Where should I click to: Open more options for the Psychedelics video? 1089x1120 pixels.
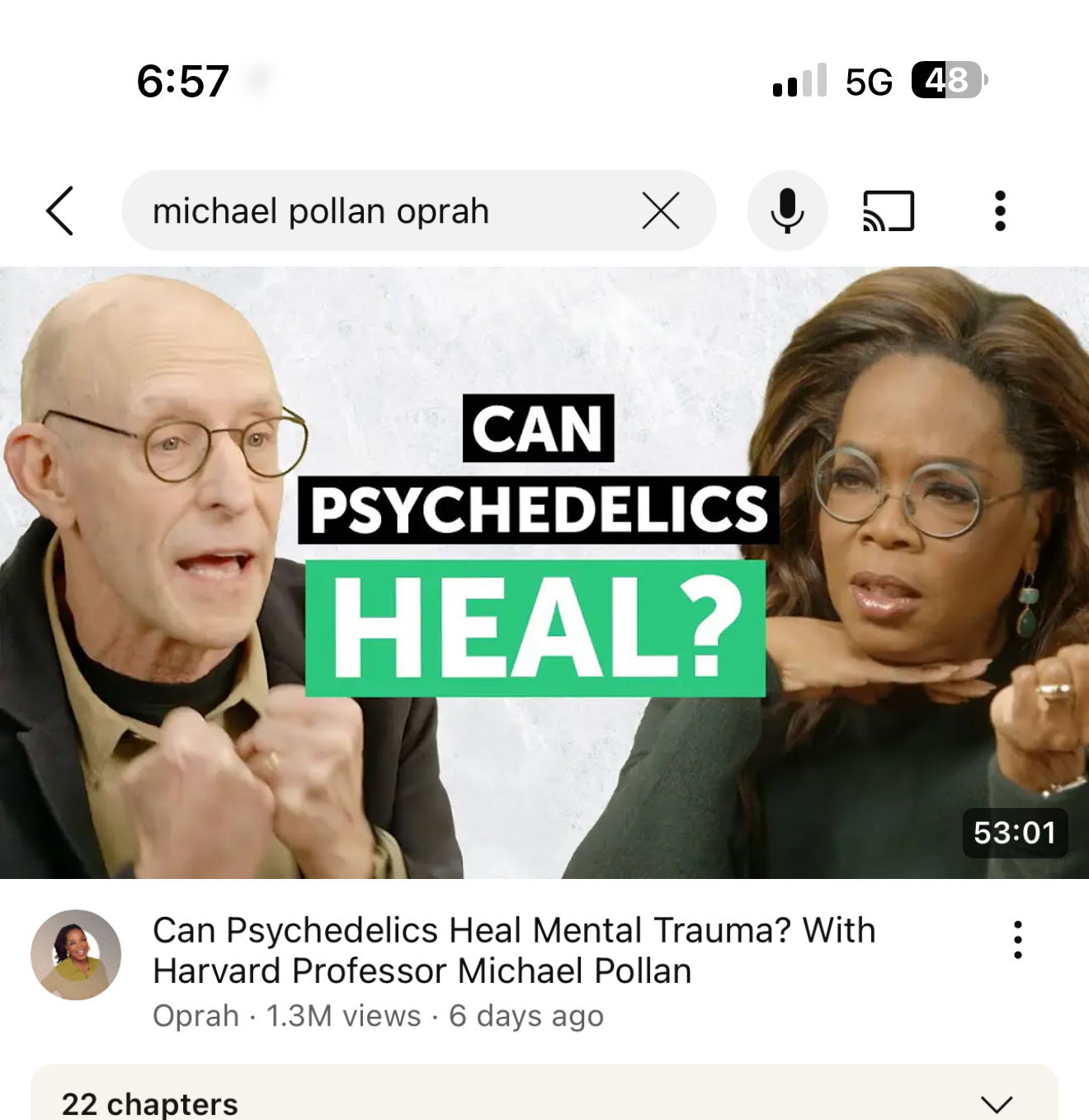(x=1018, y=940)
